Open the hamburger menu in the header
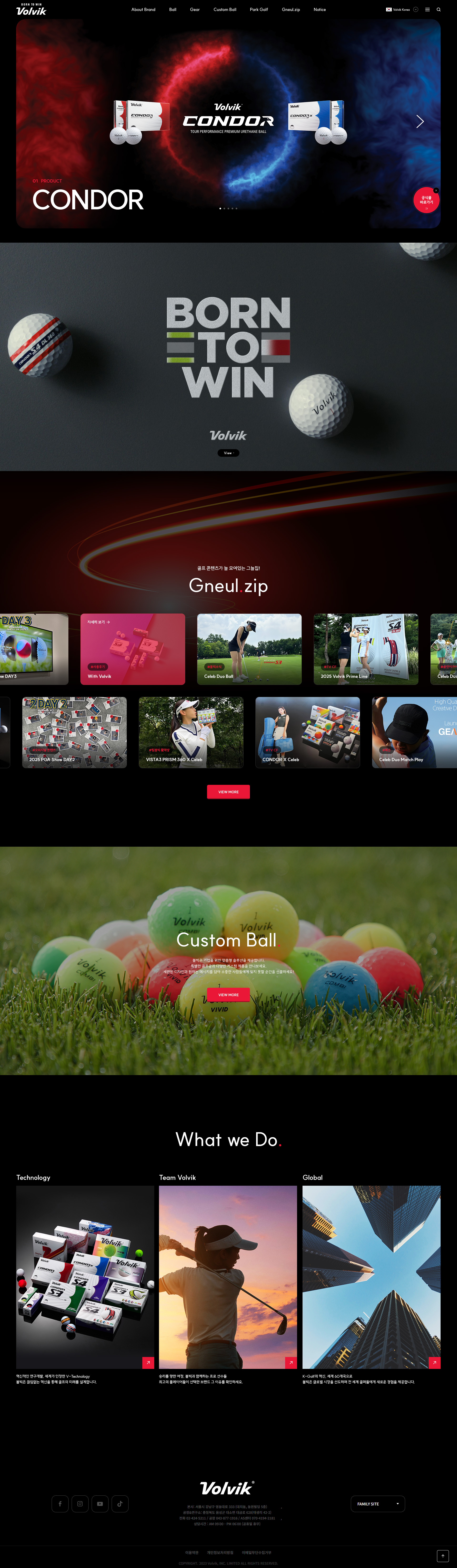Viewport: 457px width, 1568px height. click(x=427, y=10)
